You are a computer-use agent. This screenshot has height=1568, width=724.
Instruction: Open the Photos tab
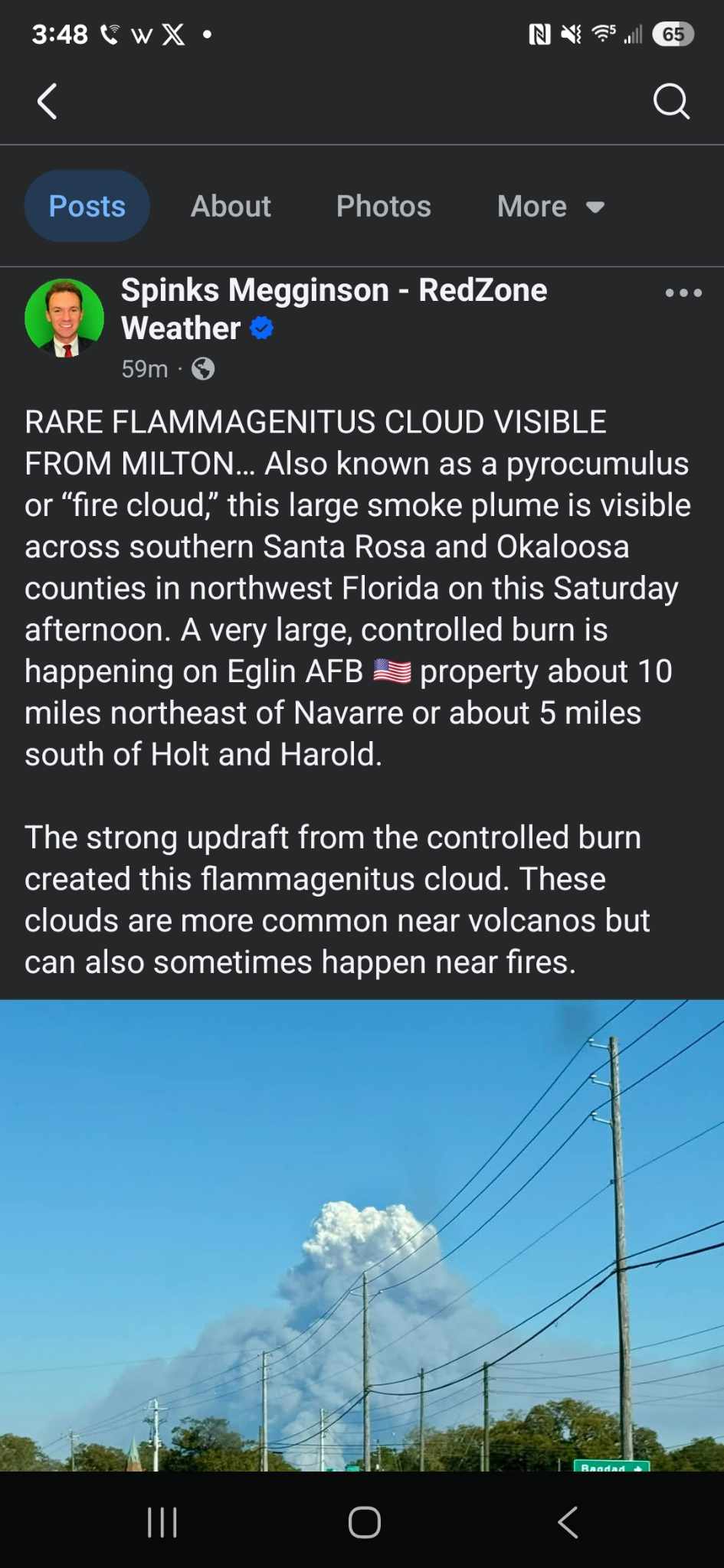click(384, 206)
